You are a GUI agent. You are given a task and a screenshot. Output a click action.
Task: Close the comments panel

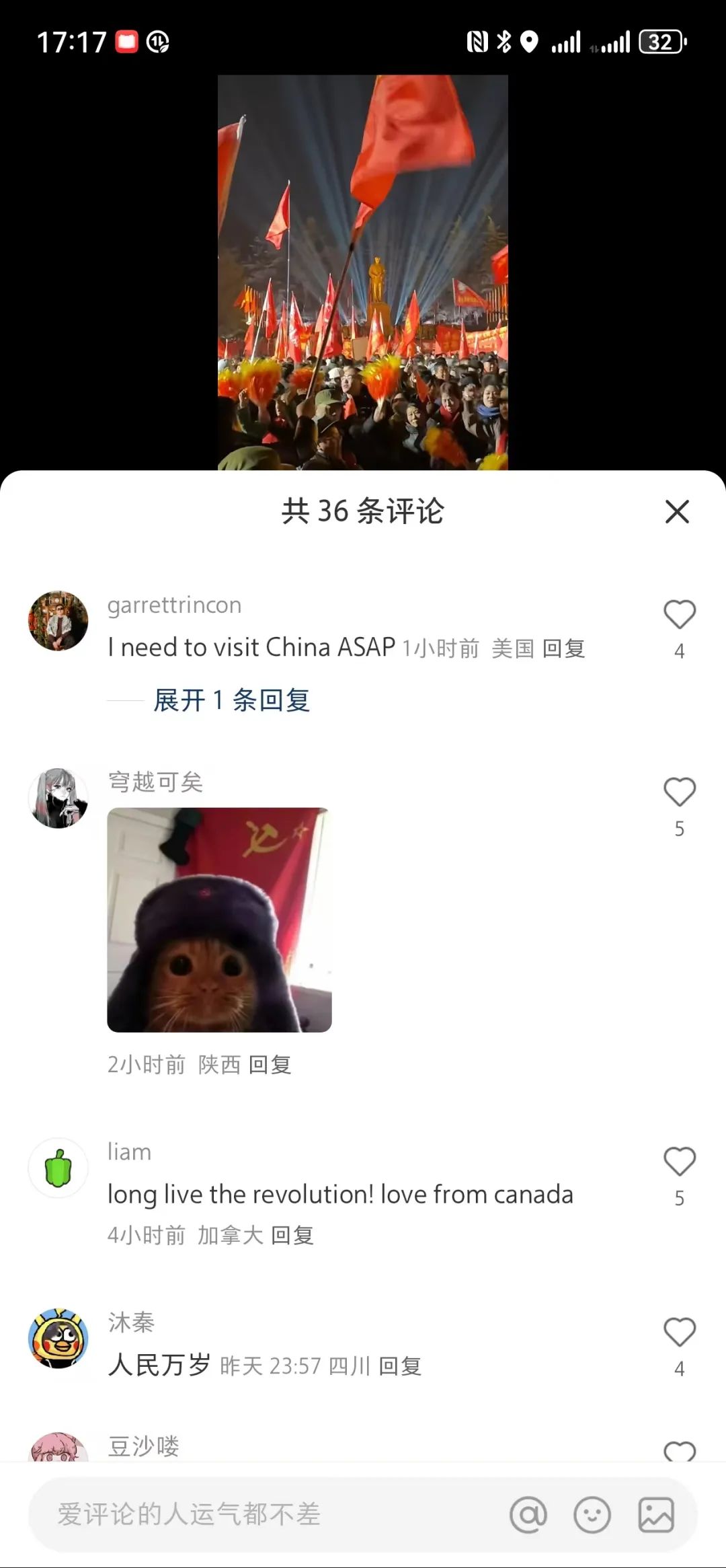coord(677,512)
